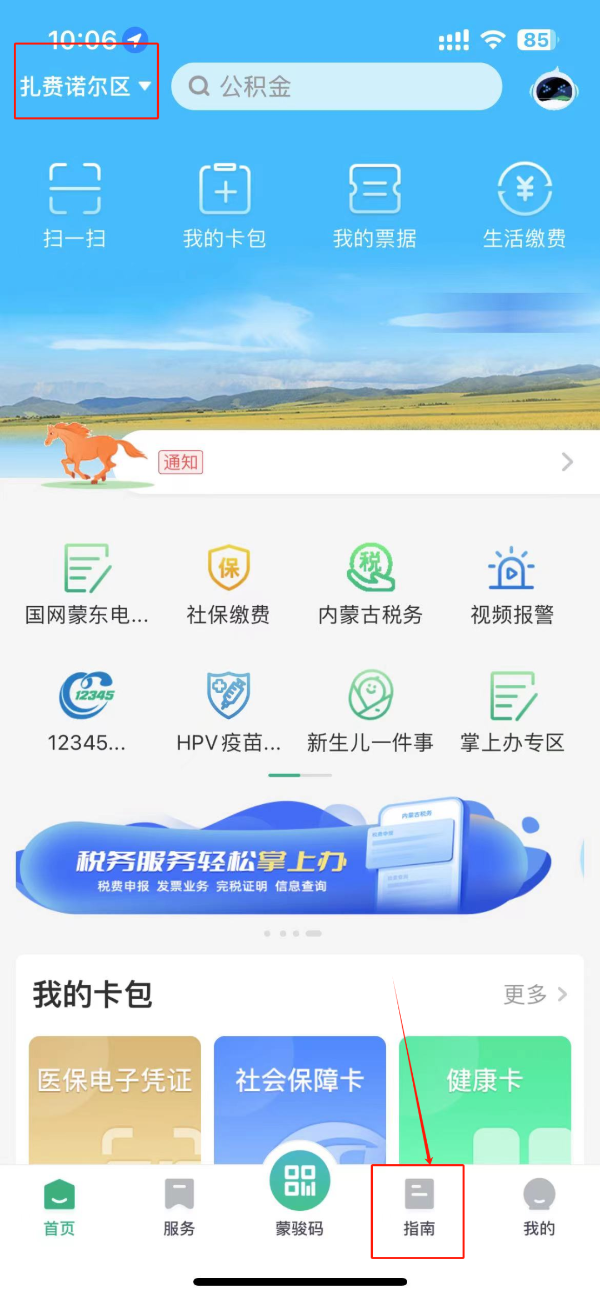The image size is (600, 1298).
Task: Tap the 公积金 search box
Action: 336,87
